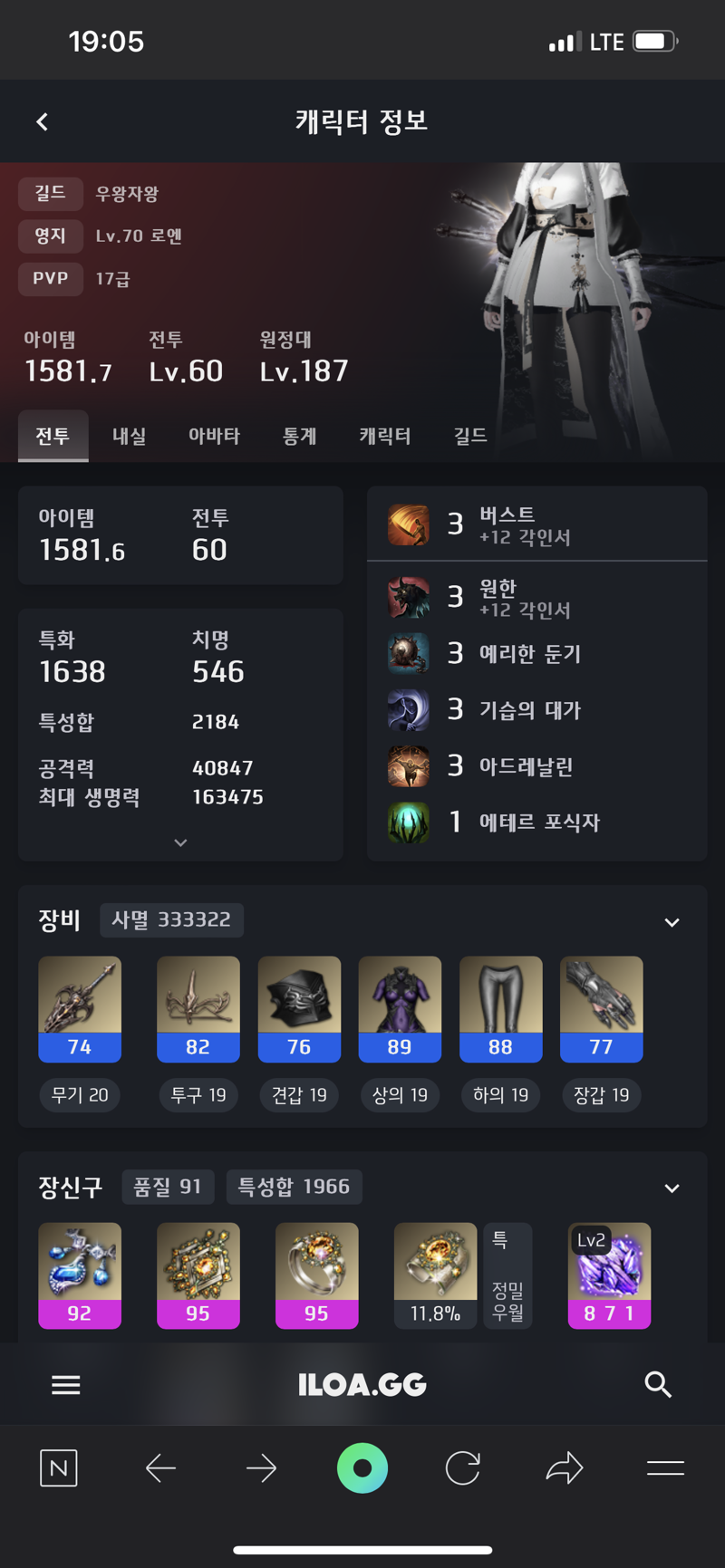
Task: Open ILOA.GG search
Action: pos(658,1384)
